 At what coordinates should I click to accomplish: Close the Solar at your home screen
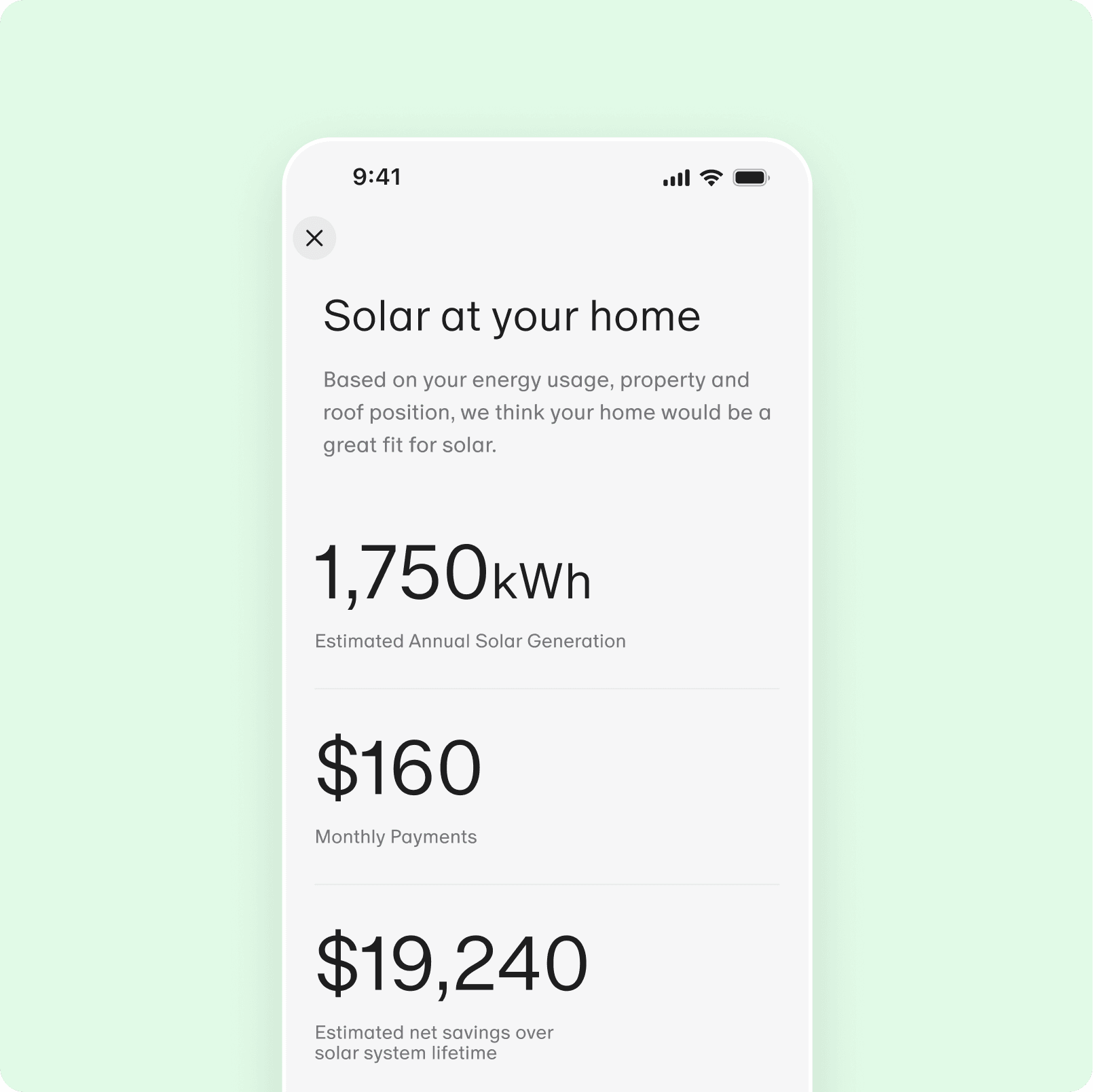click(x=314, y=238)
